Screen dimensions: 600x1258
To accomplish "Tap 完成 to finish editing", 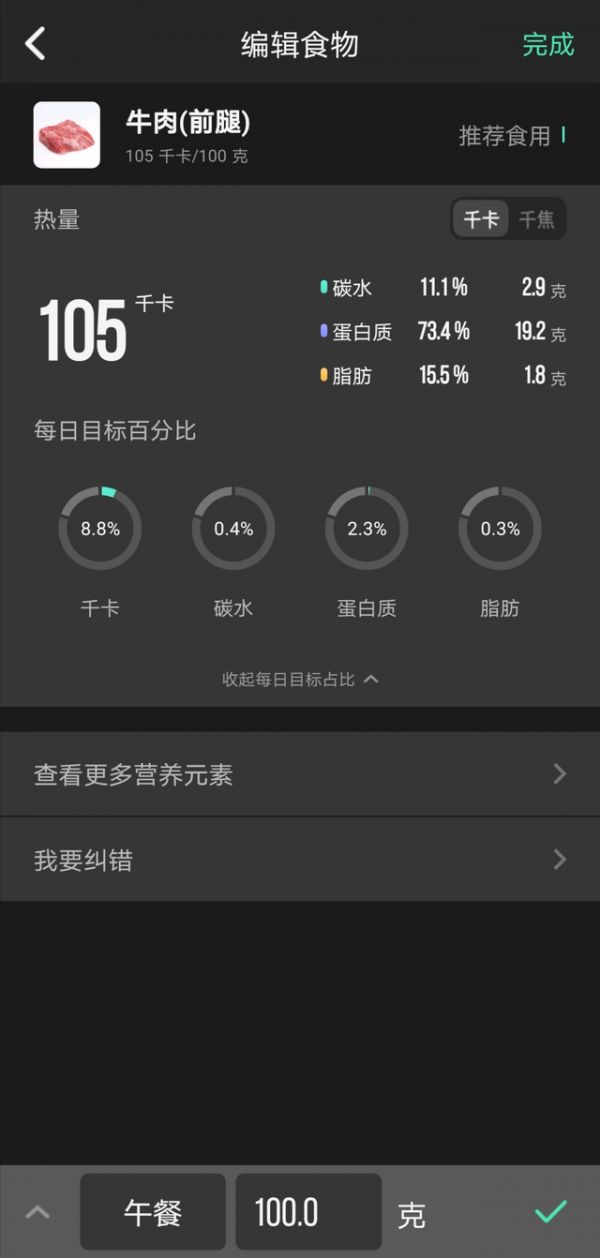I will point(548,44).
